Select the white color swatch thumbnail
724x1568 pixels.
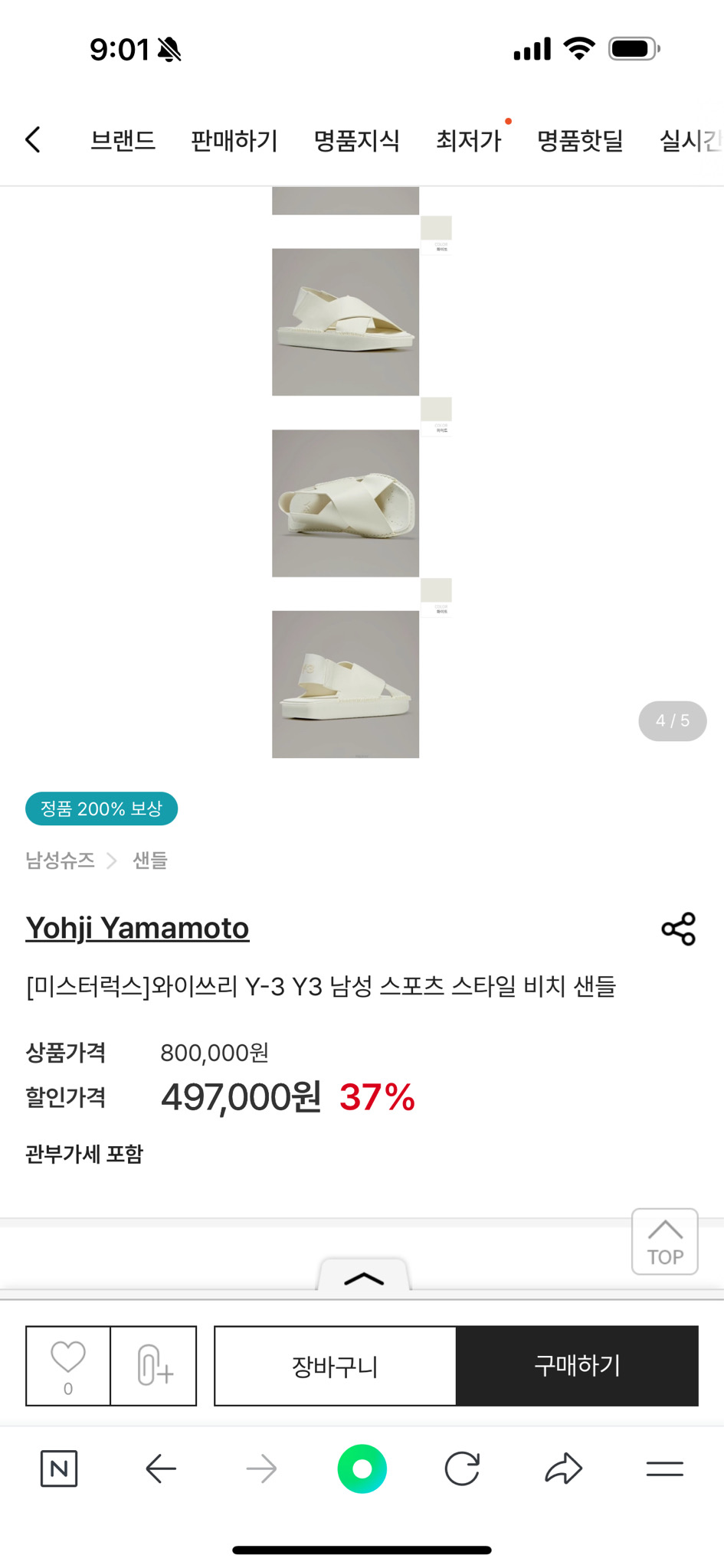tap(436, 227)
